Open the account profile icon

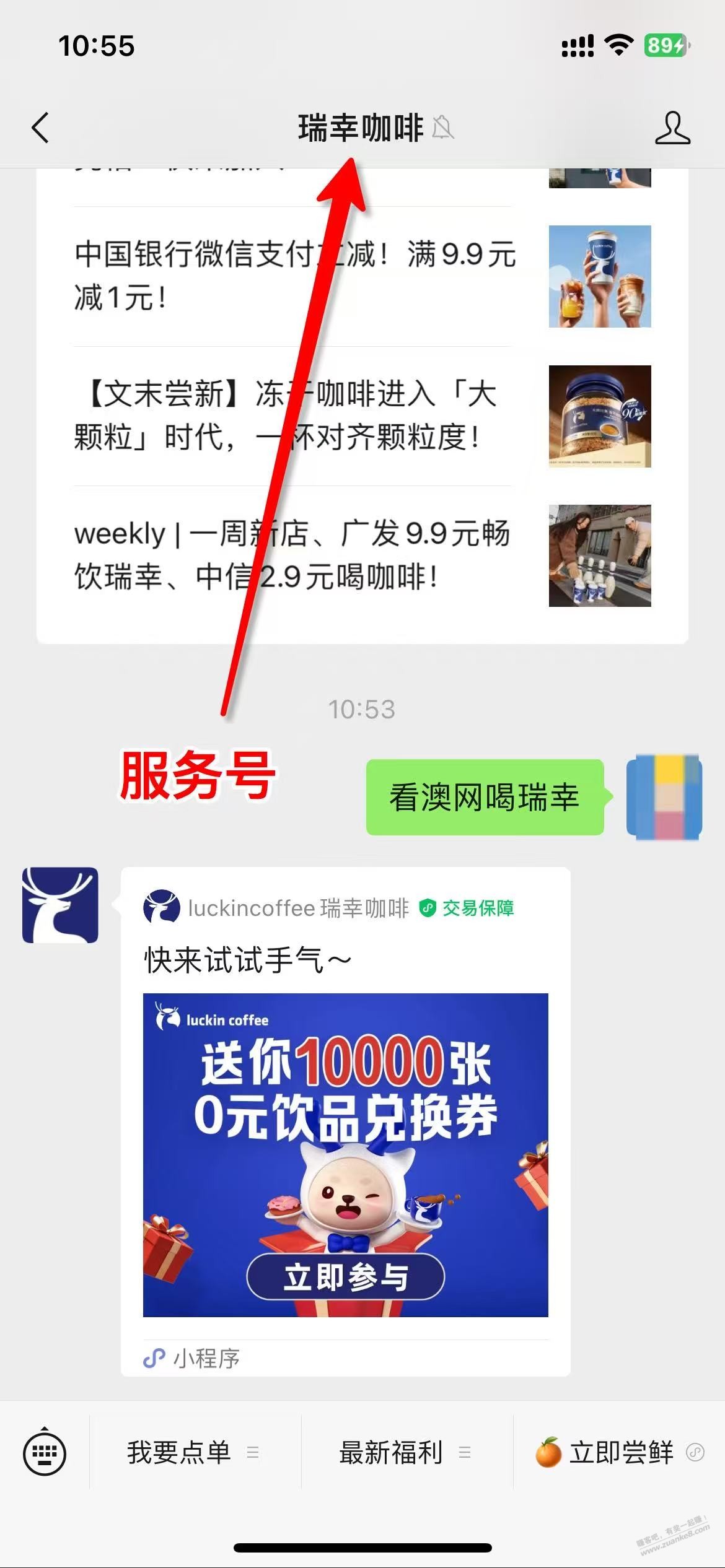pos(672,128)
